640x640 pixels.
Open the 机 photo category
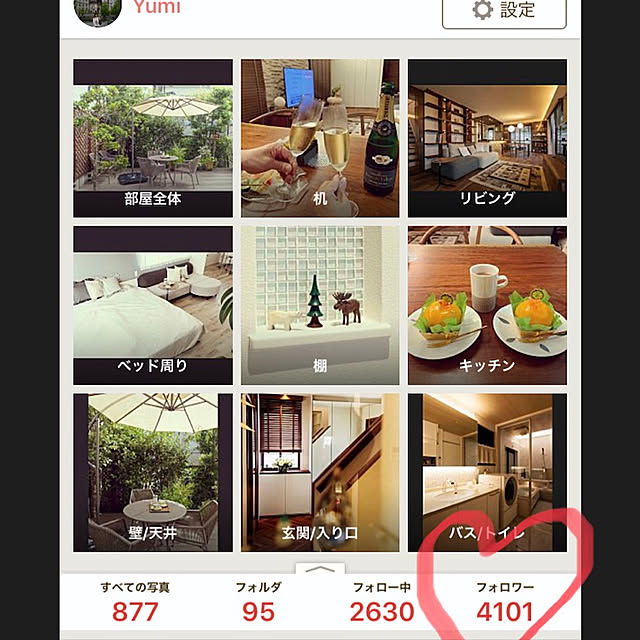(x=320, y=138)
